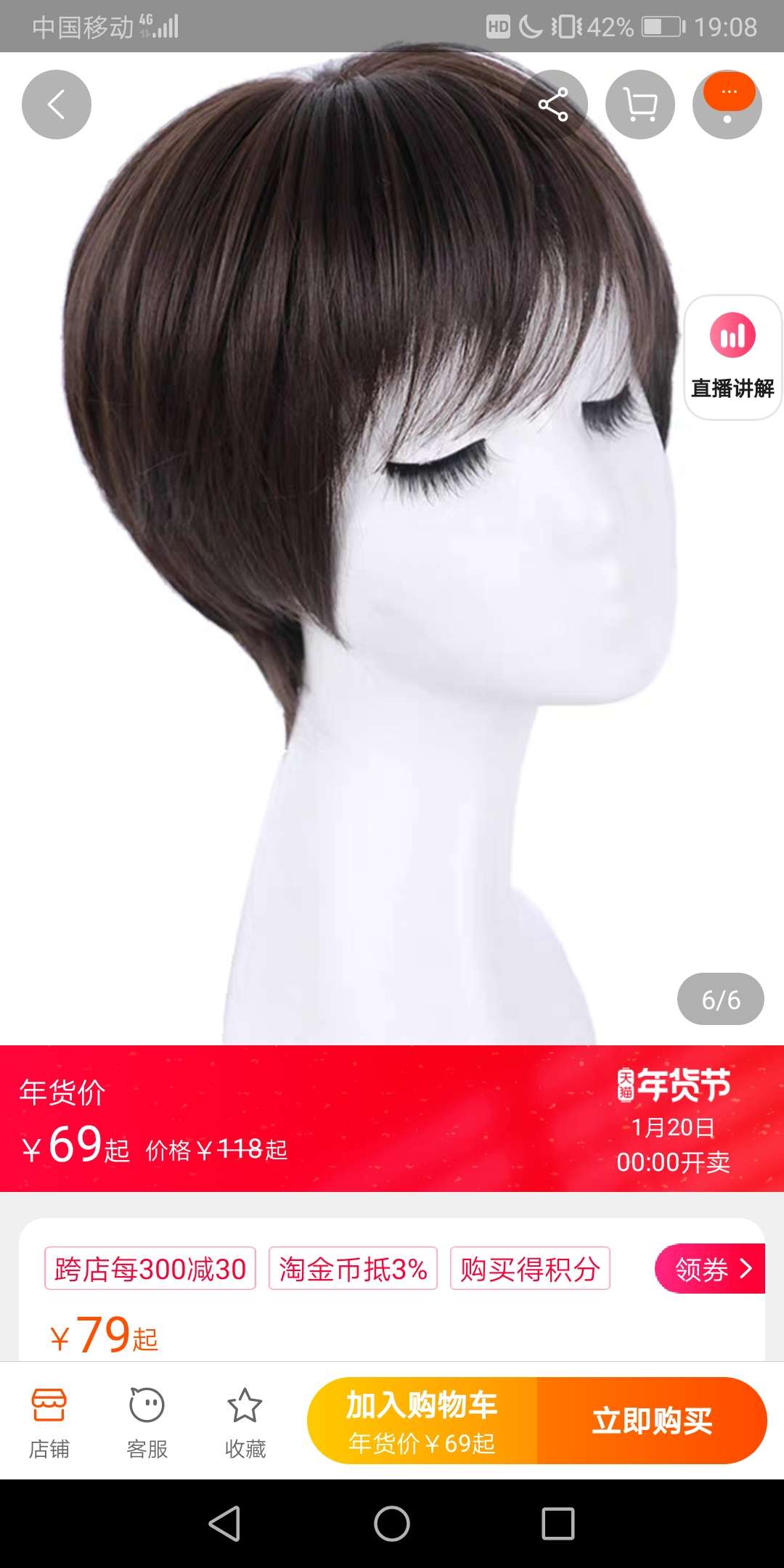
Task: Tap 立即购买 to buy now
Action: [652, 1420]
